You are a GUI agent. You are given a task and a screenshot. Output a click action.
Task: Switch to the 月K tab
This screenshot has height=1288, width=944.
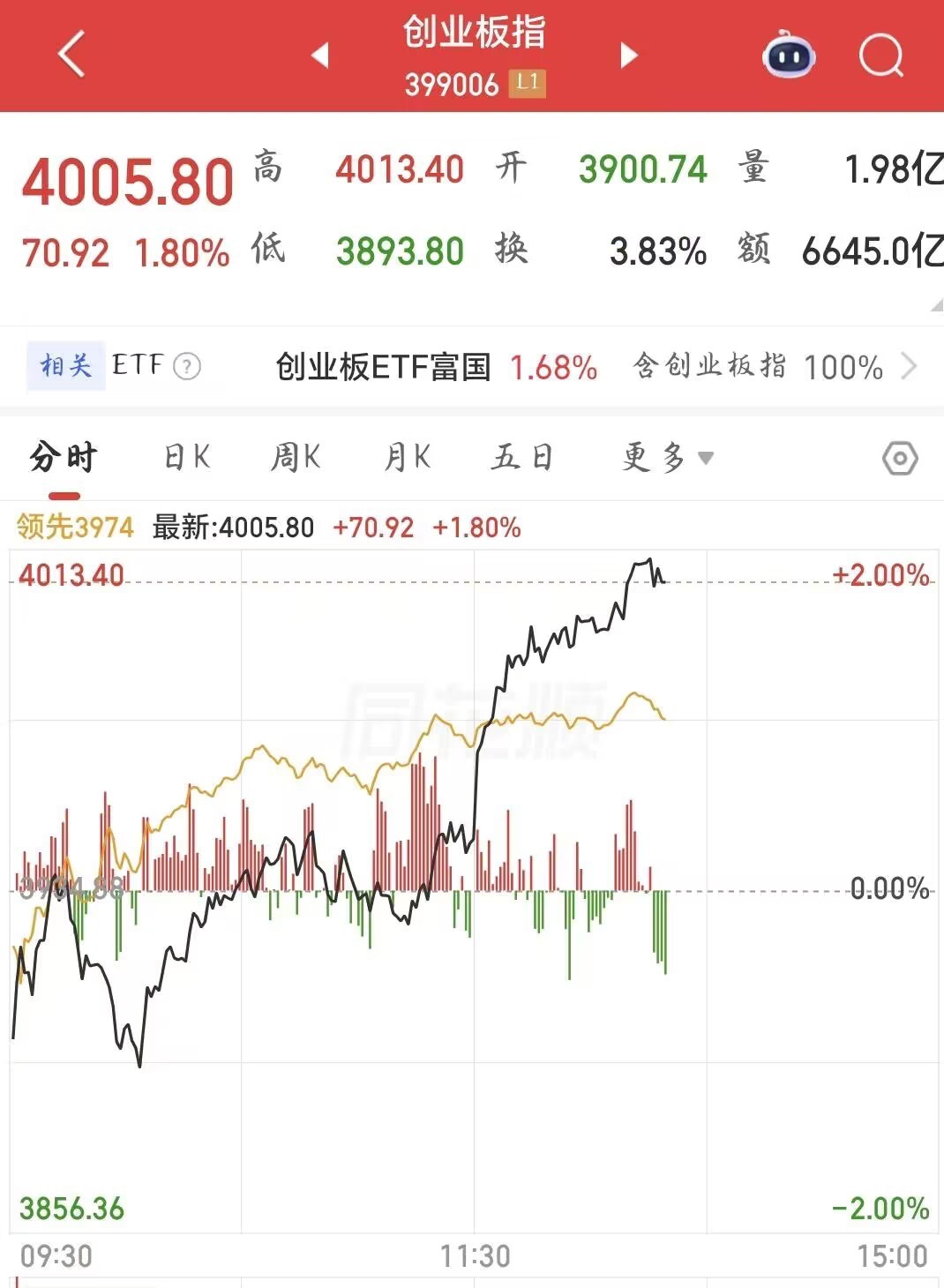(408, 457)
